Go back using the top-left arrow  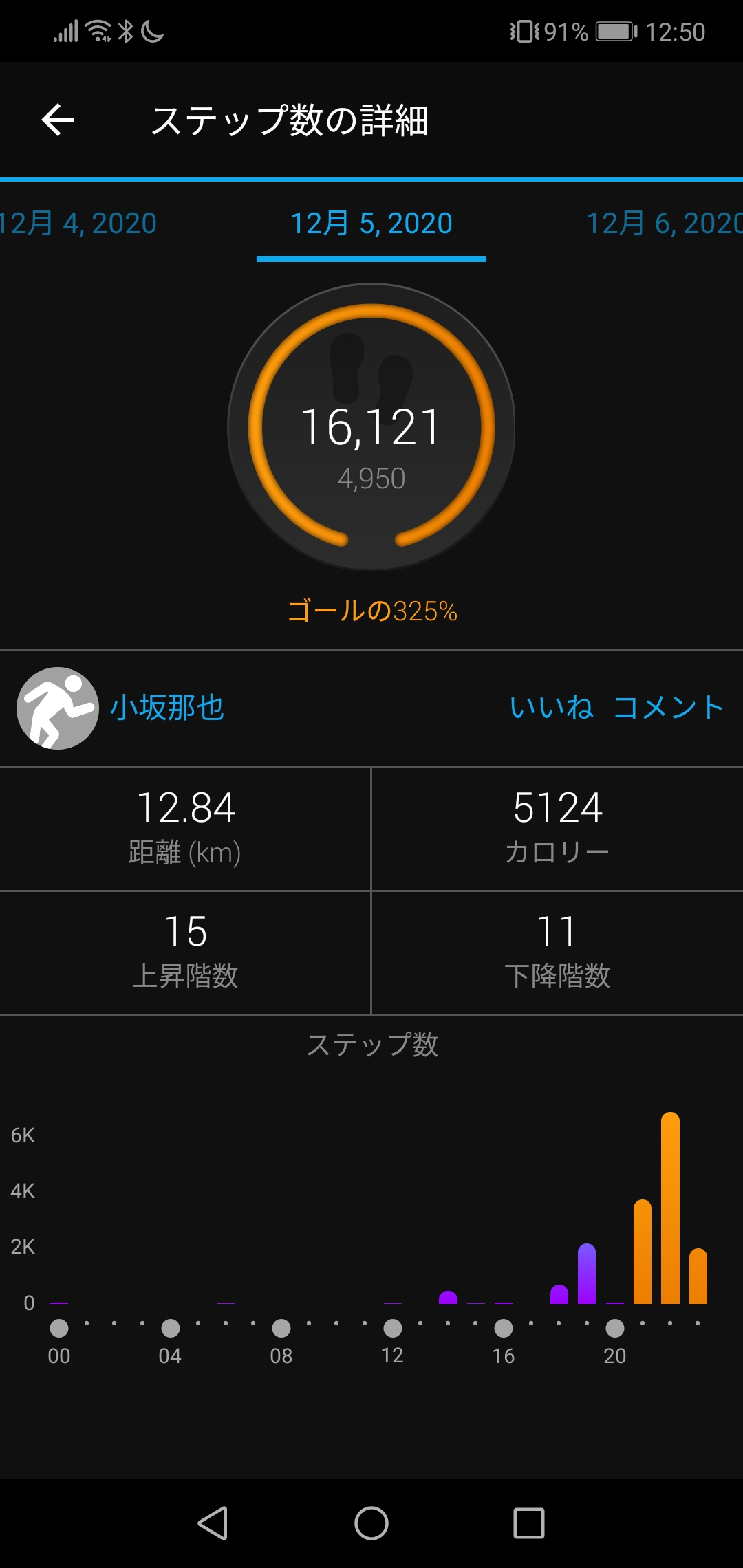(58, 120)
